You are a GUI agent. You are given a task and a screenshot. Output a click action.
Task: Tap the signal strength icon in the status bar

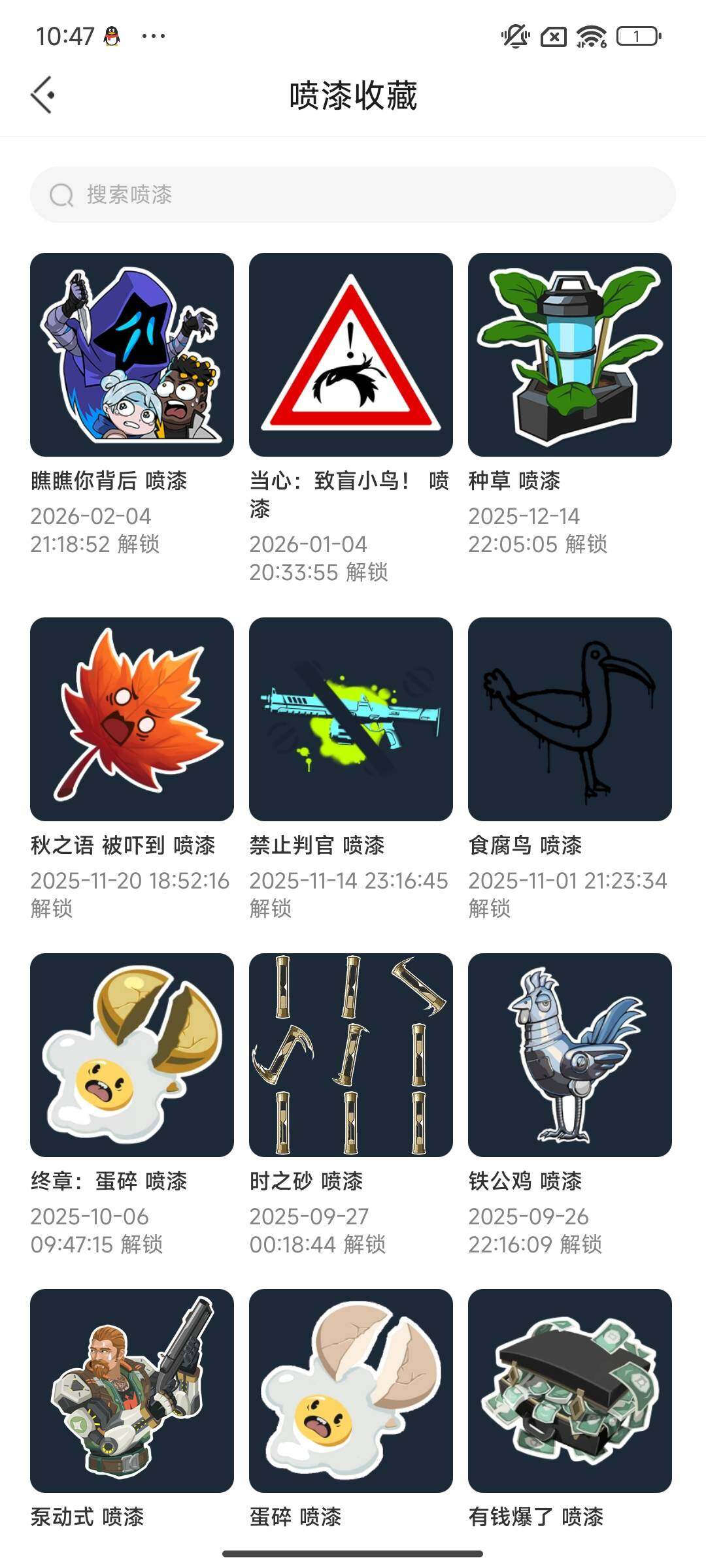(x=555, y=37)
